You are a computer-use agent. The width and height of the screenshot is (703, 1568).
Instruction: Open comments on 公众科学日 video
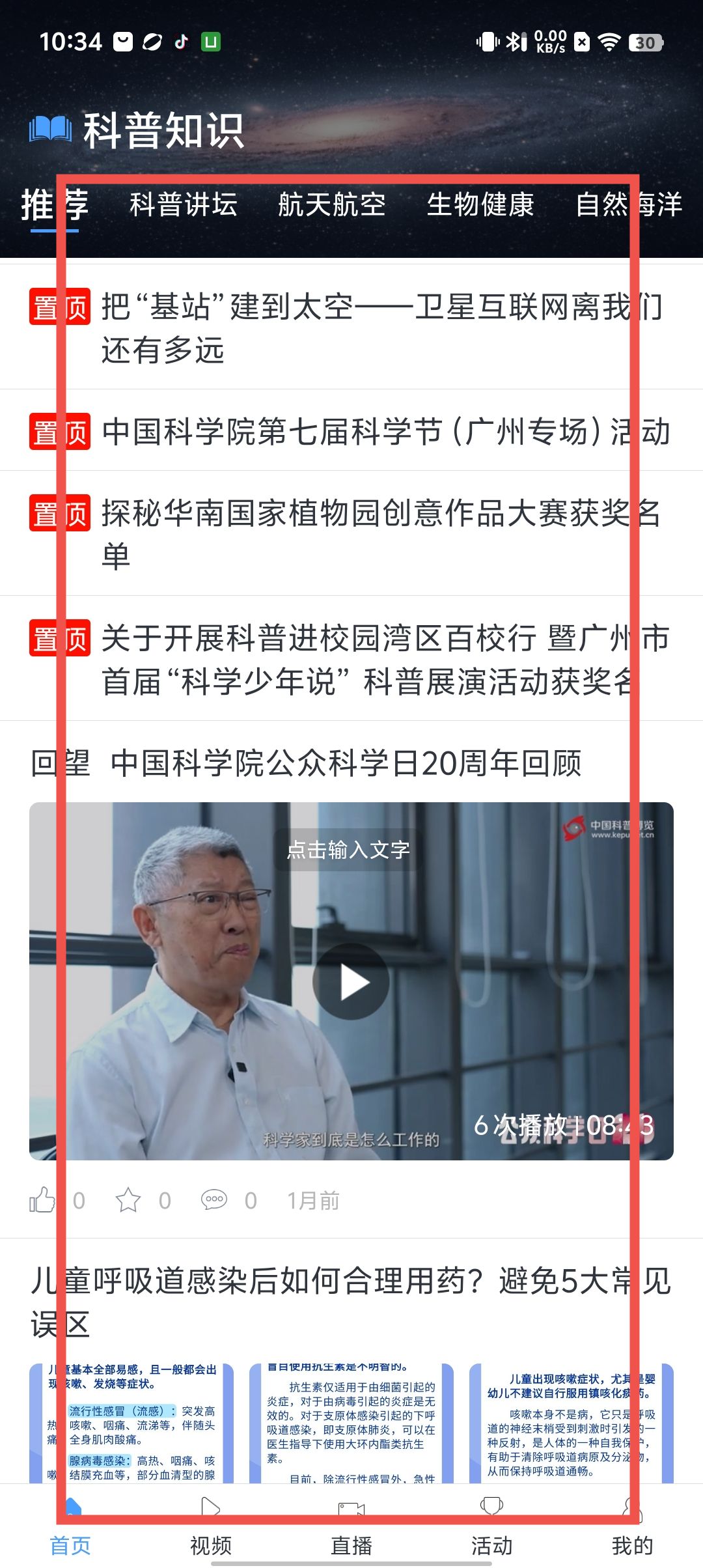pos(214,1200)
